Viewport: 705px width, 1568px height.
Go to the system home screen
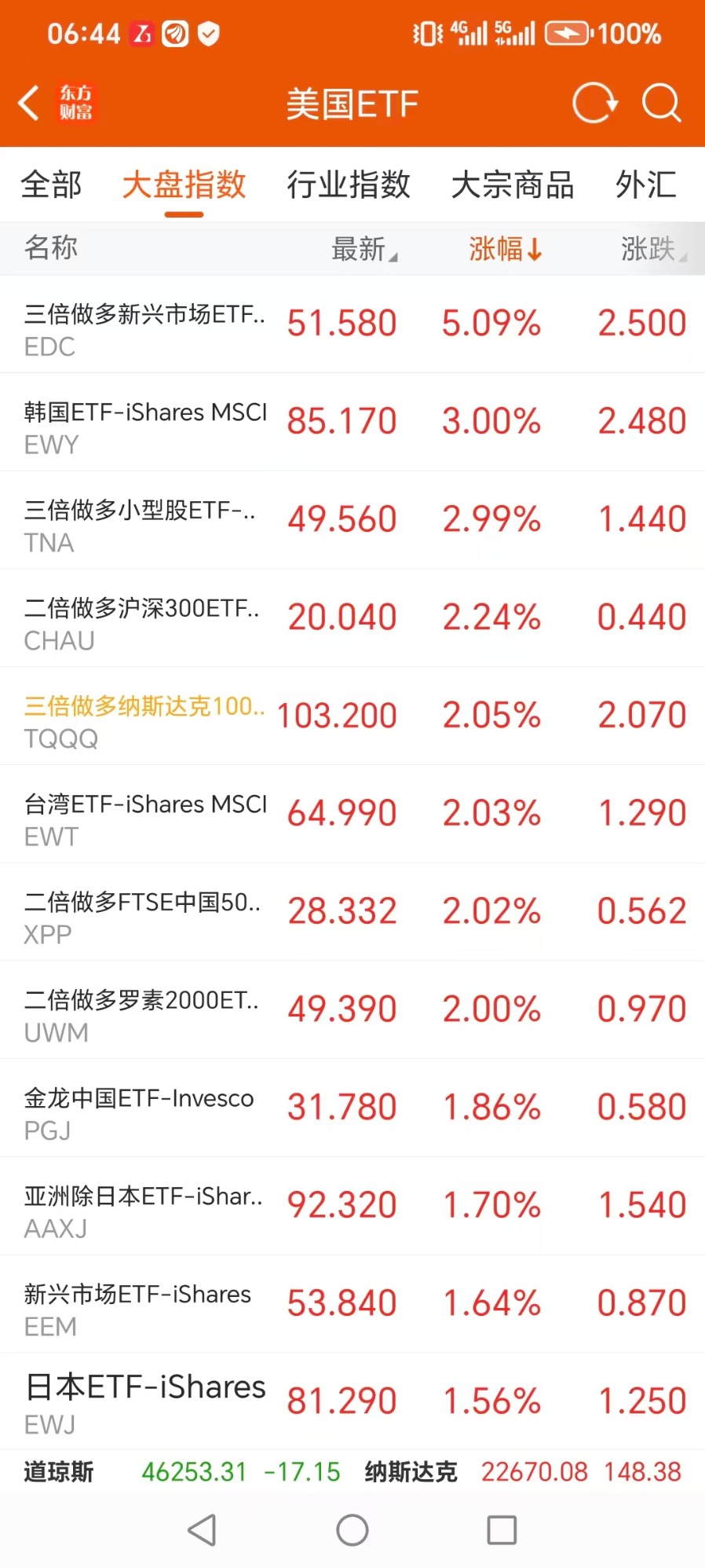(x=352, y=1530)
